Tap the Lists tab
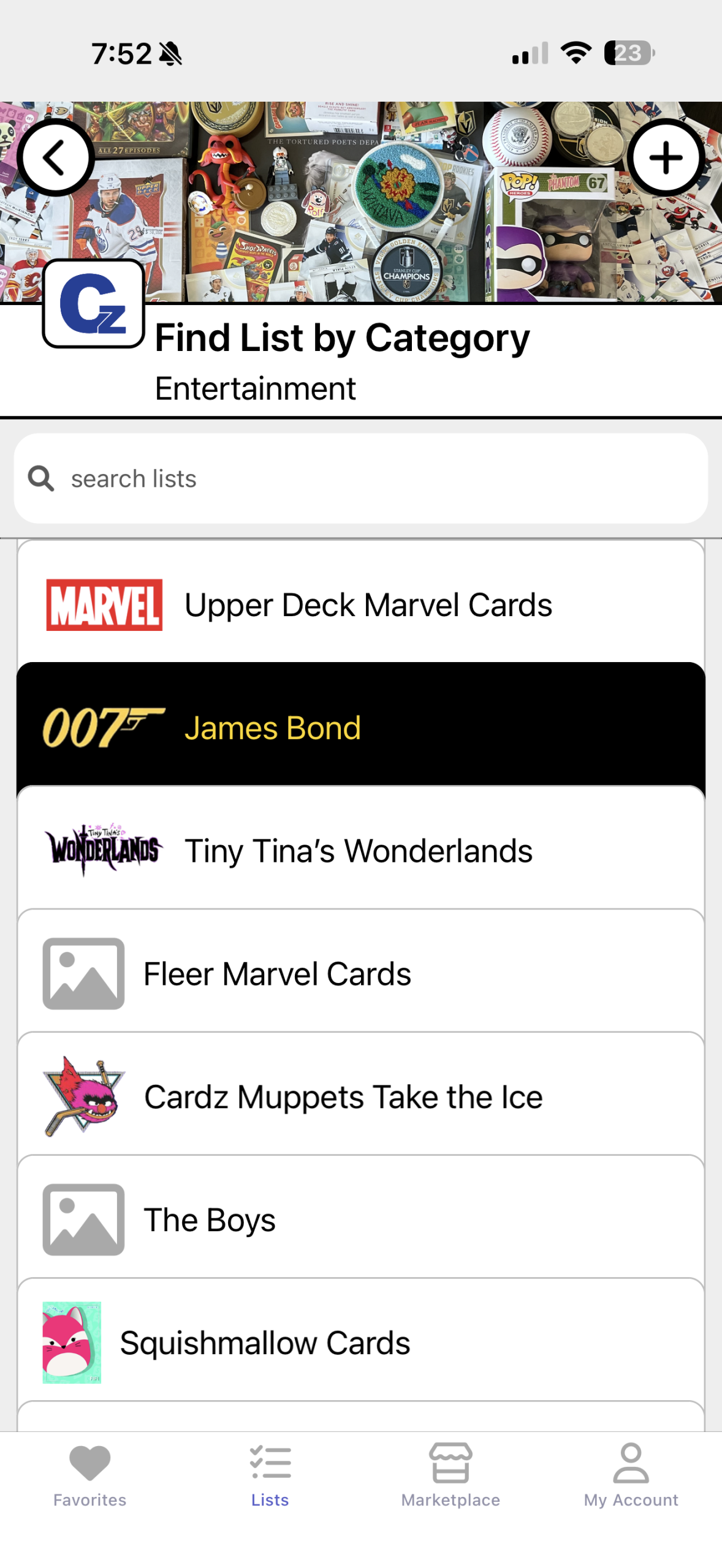The width and height of the screenshot is (722, 1568). click(x=270, y=1474)
